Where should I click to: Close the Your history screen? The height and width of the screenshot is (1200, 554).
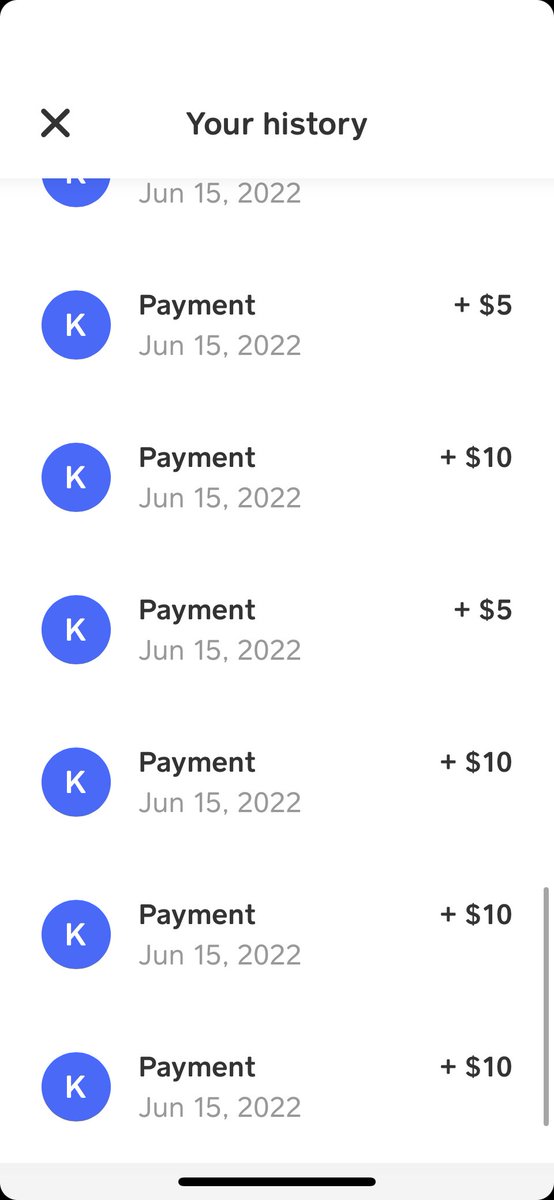55,123
